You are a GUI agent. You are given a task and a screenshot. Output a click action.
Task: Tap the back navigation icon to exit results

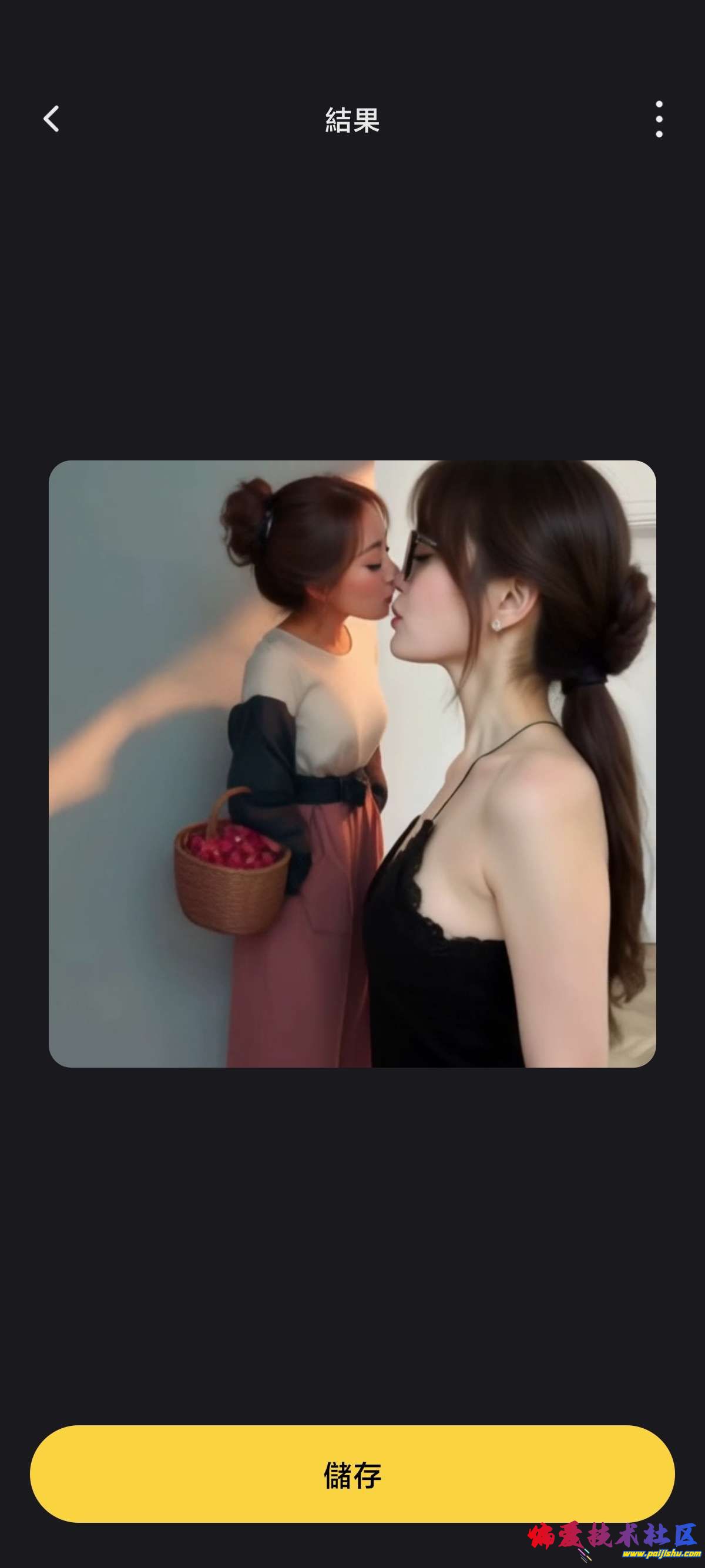[52, 119]
